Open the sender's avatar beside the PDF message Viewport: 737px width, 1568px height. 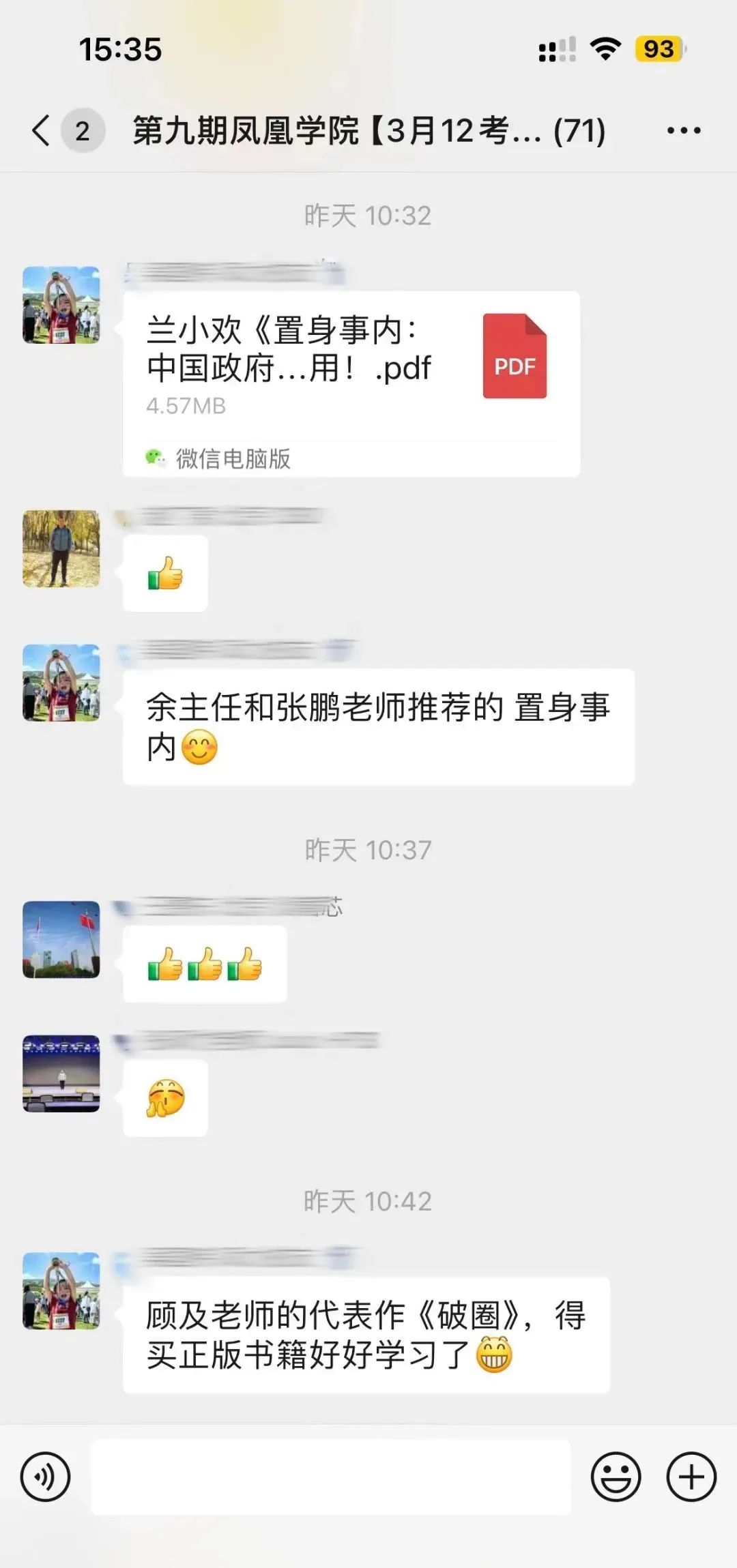pyautogui.click(x=61, y=305)
